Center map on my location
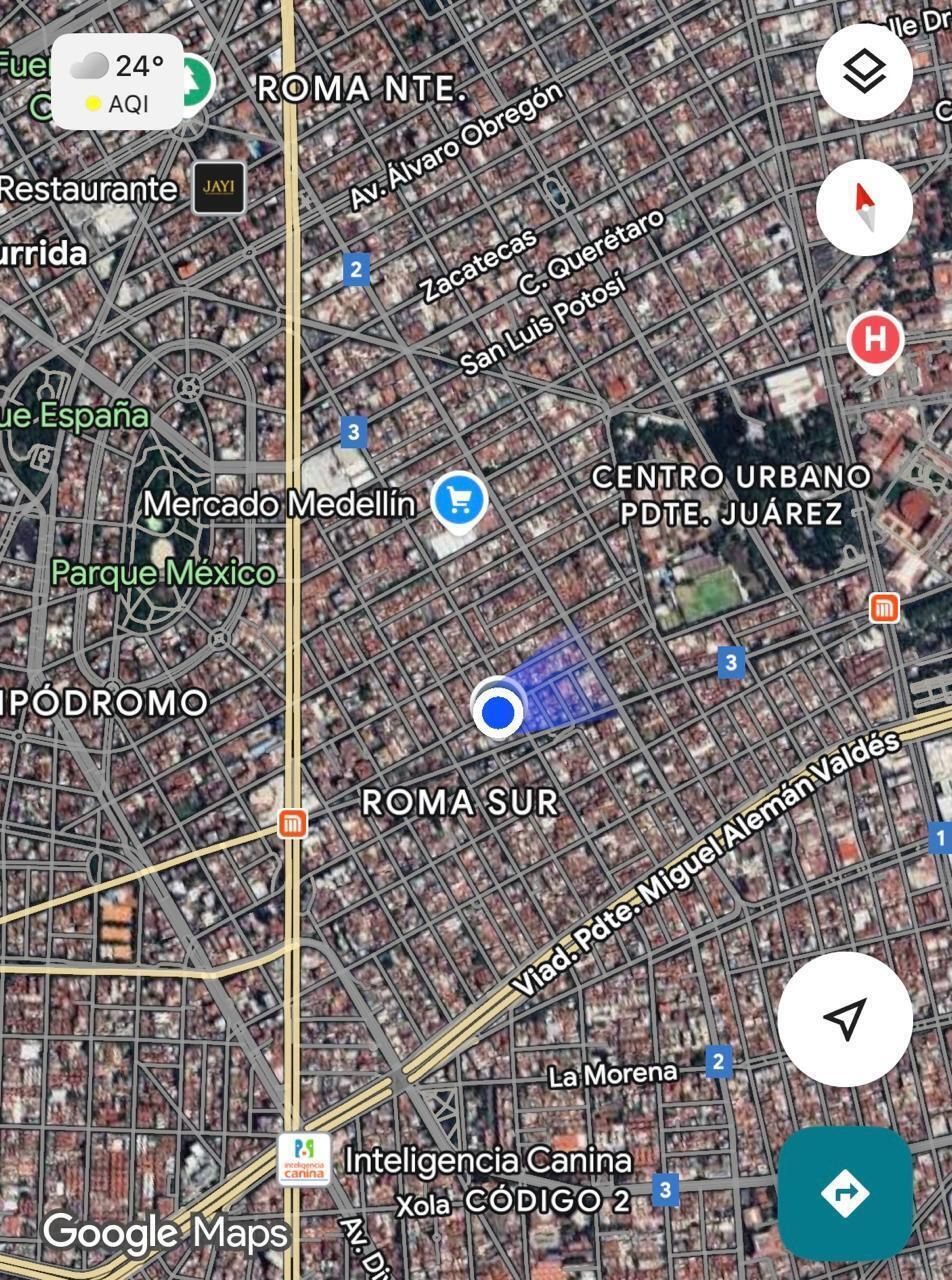The image size is (952, 1280). click(x=845, y=1019)
